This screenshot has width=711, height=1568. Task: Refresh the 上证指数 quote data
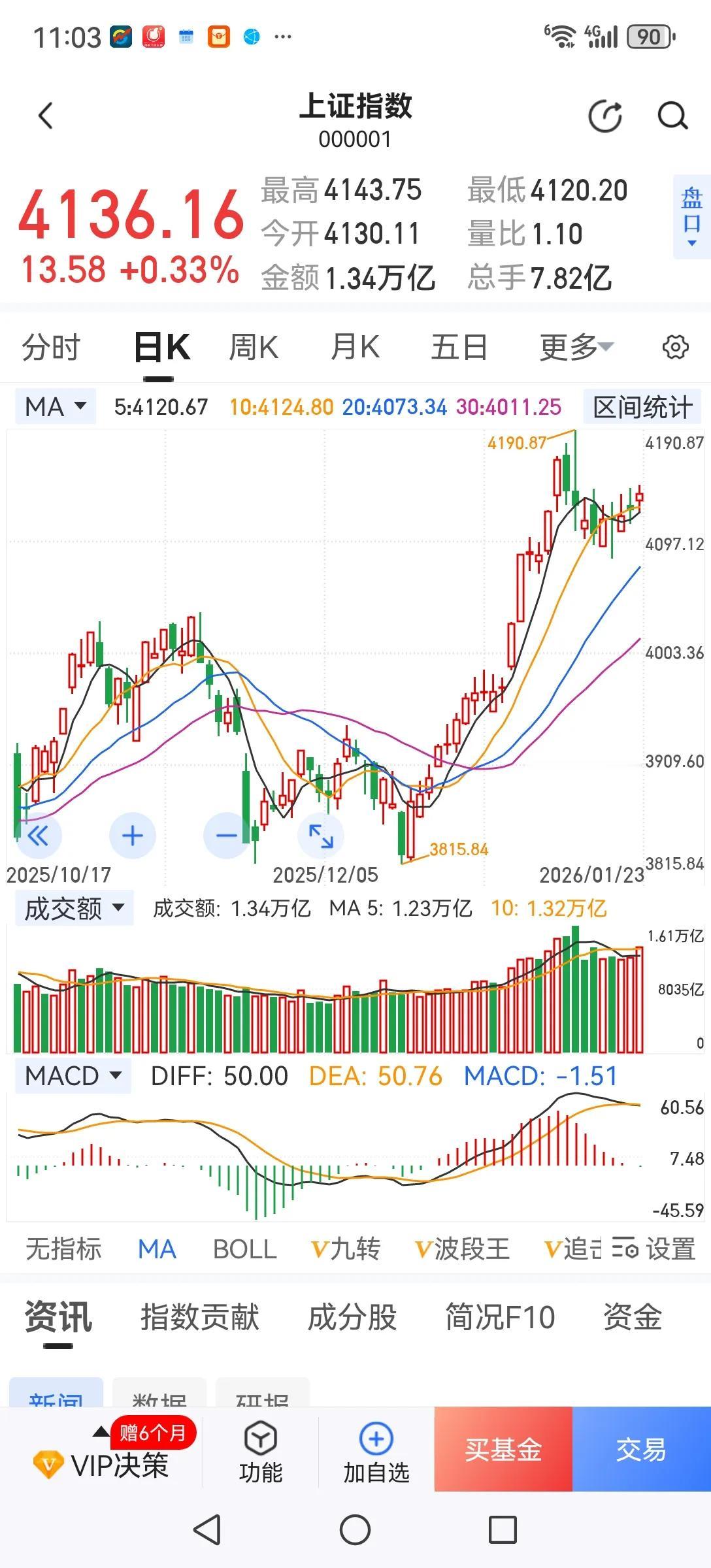coord(604,115)
